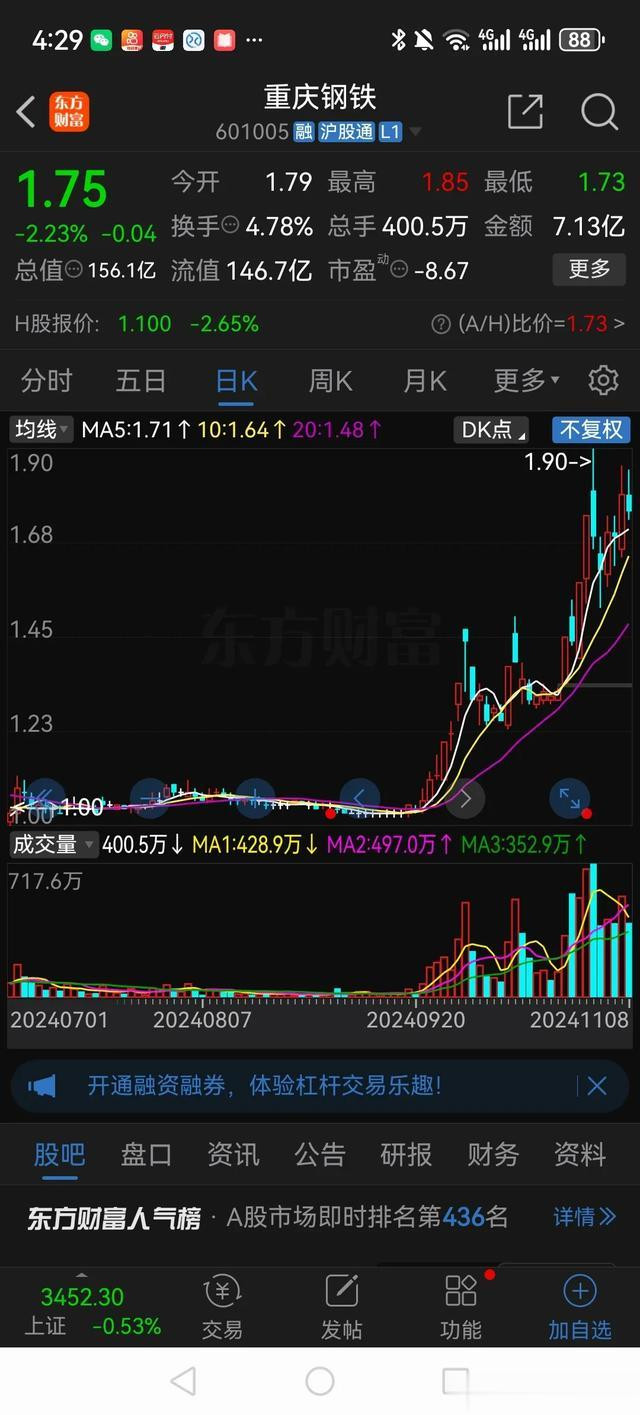Expand the chart to fullscreen
Screen dimensions: 640x1415
(569, 798)
